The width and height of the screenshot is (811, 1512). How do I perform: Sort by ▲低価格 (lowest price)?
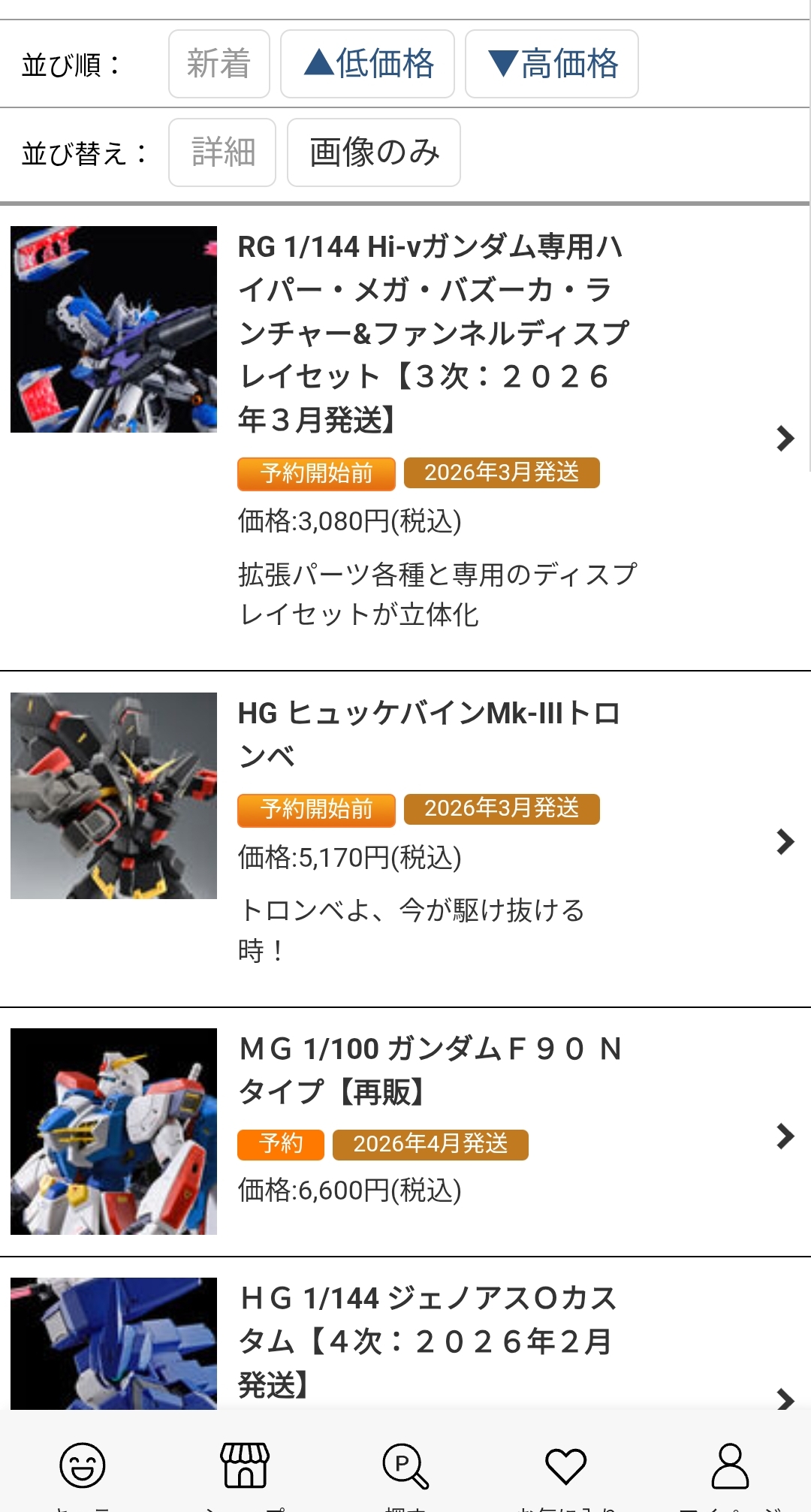tap(367, 64)
